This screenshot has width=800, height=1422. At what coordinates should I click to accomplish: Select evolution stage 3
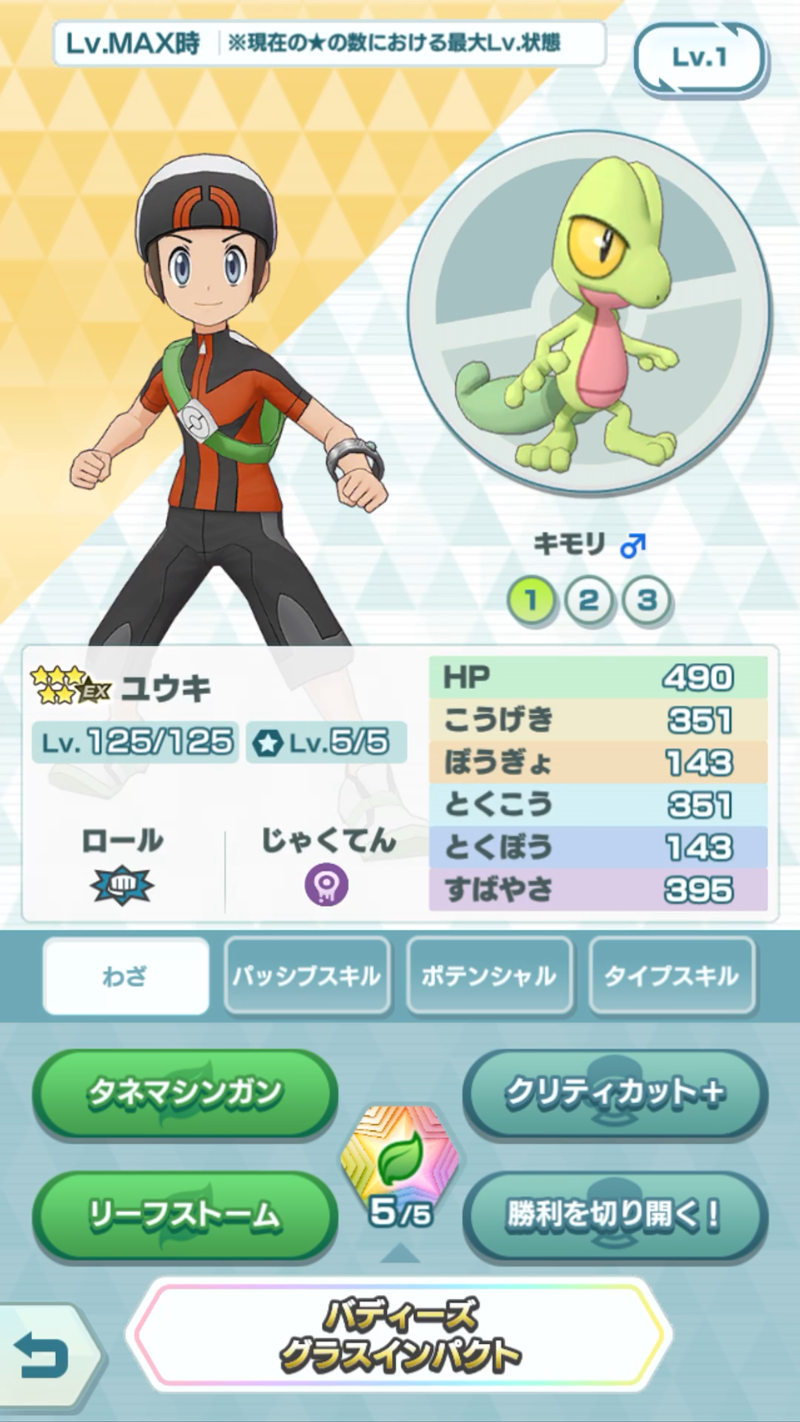click(x=647, y=600)
